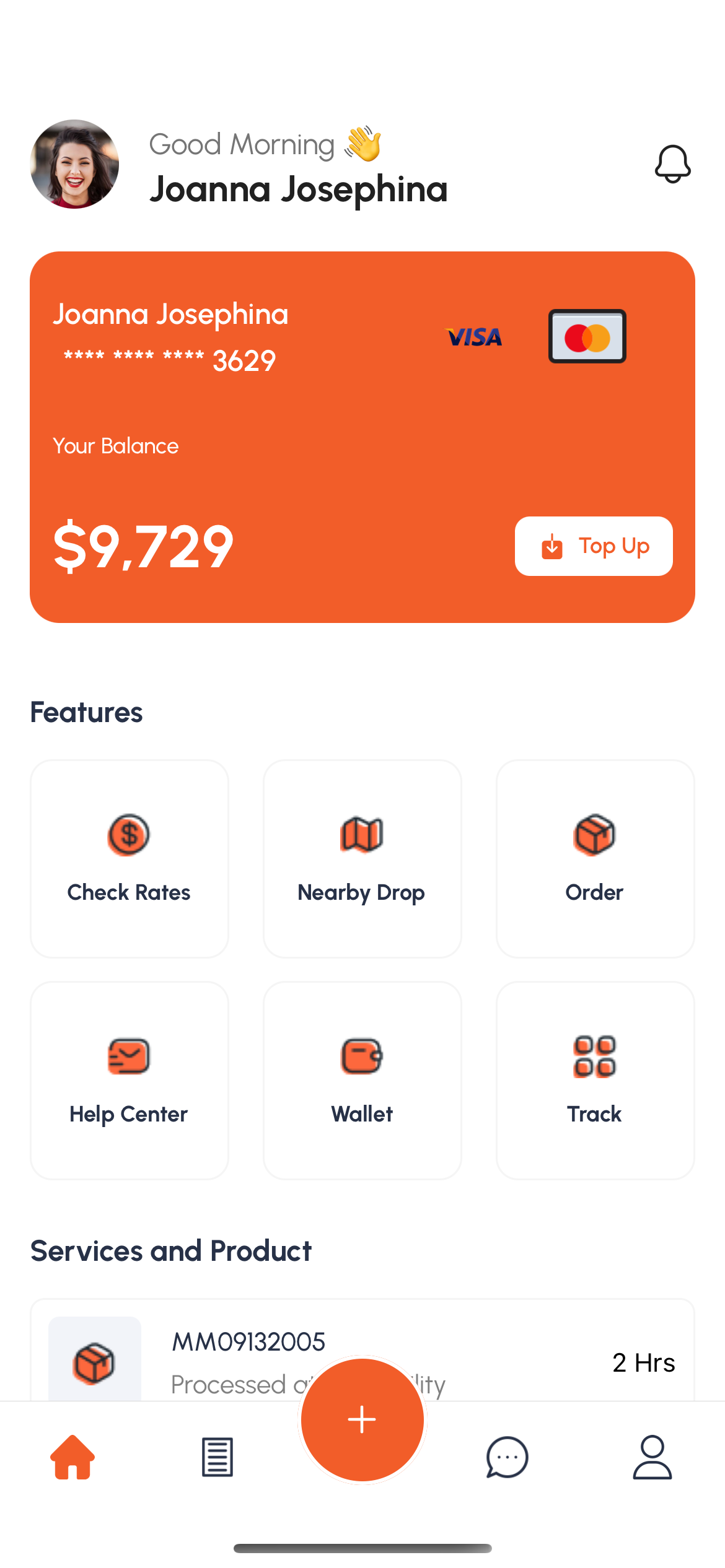Tap the Services and Product heading
The image size is (725, 1568).
pyautogui.click(x=170, y=1250)
